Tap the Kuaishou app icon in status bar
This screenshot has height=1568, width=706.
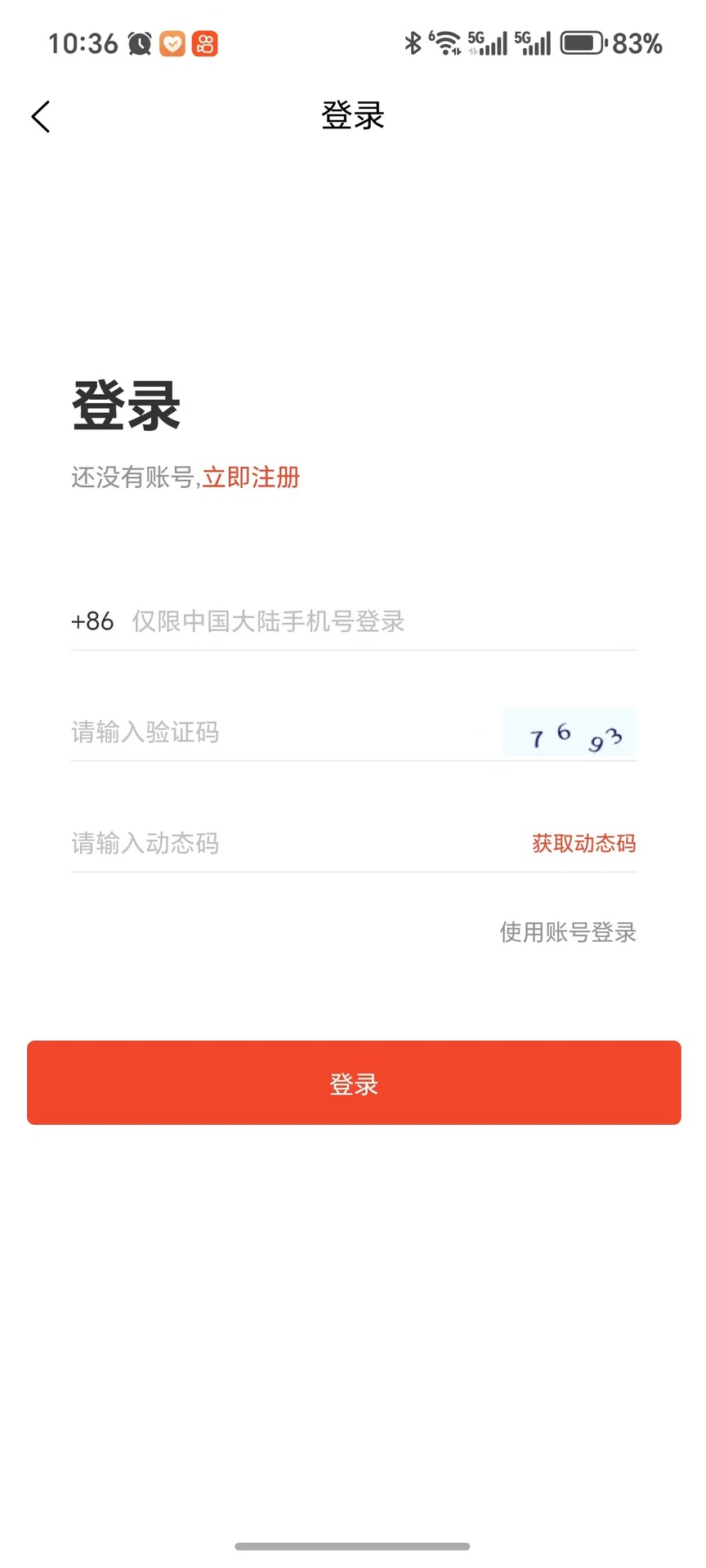(x=206, y=43)
